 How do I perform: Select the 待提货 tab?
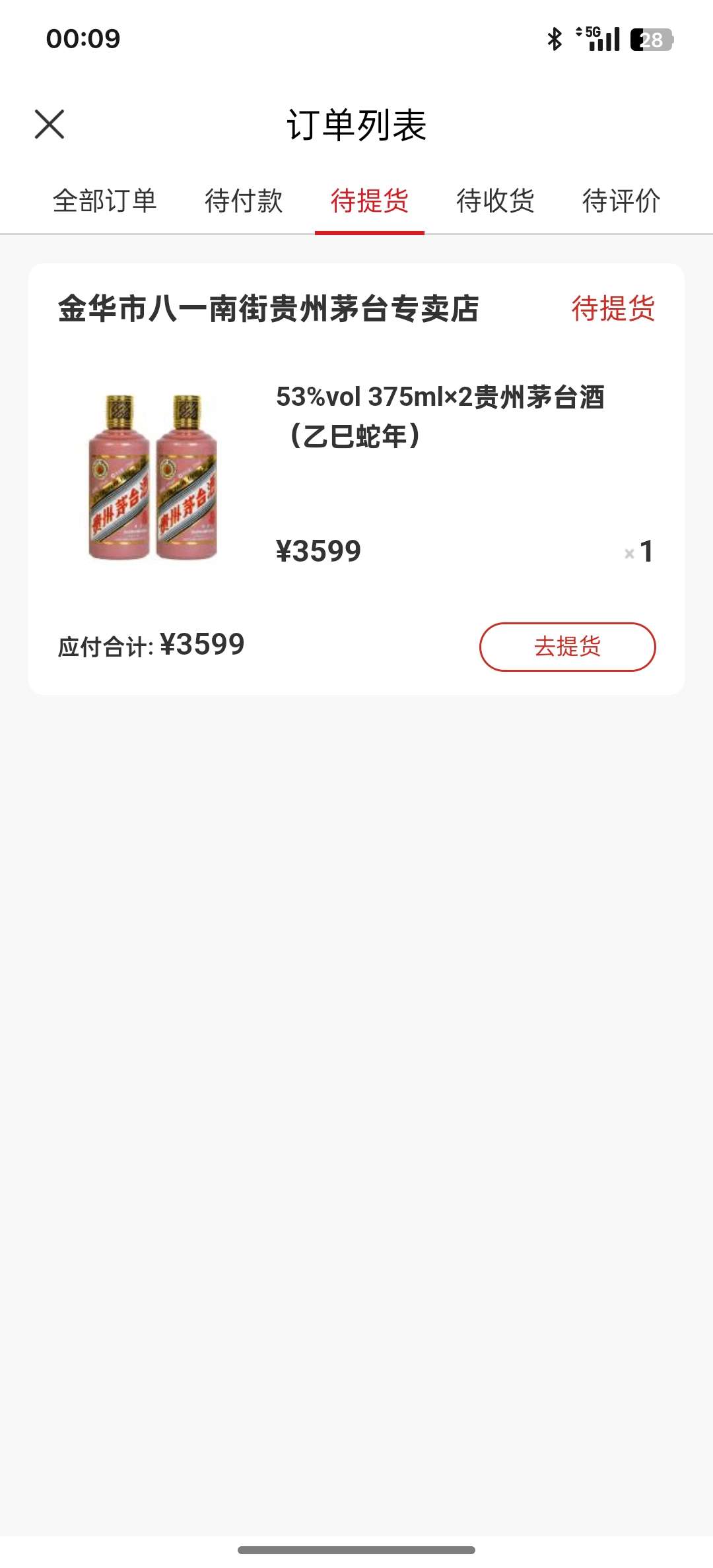(370, 201)
